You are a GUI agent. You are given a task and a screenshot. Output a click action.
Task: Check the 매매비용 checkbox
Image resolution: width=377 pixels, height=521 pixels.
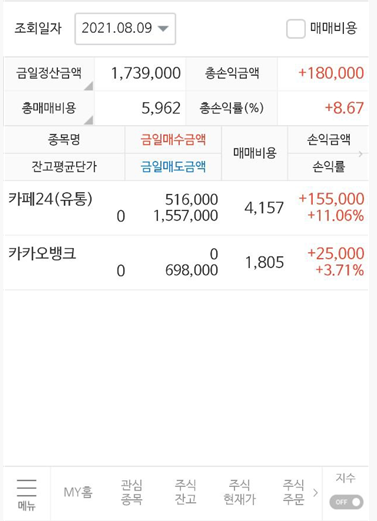tap(296, 29)
